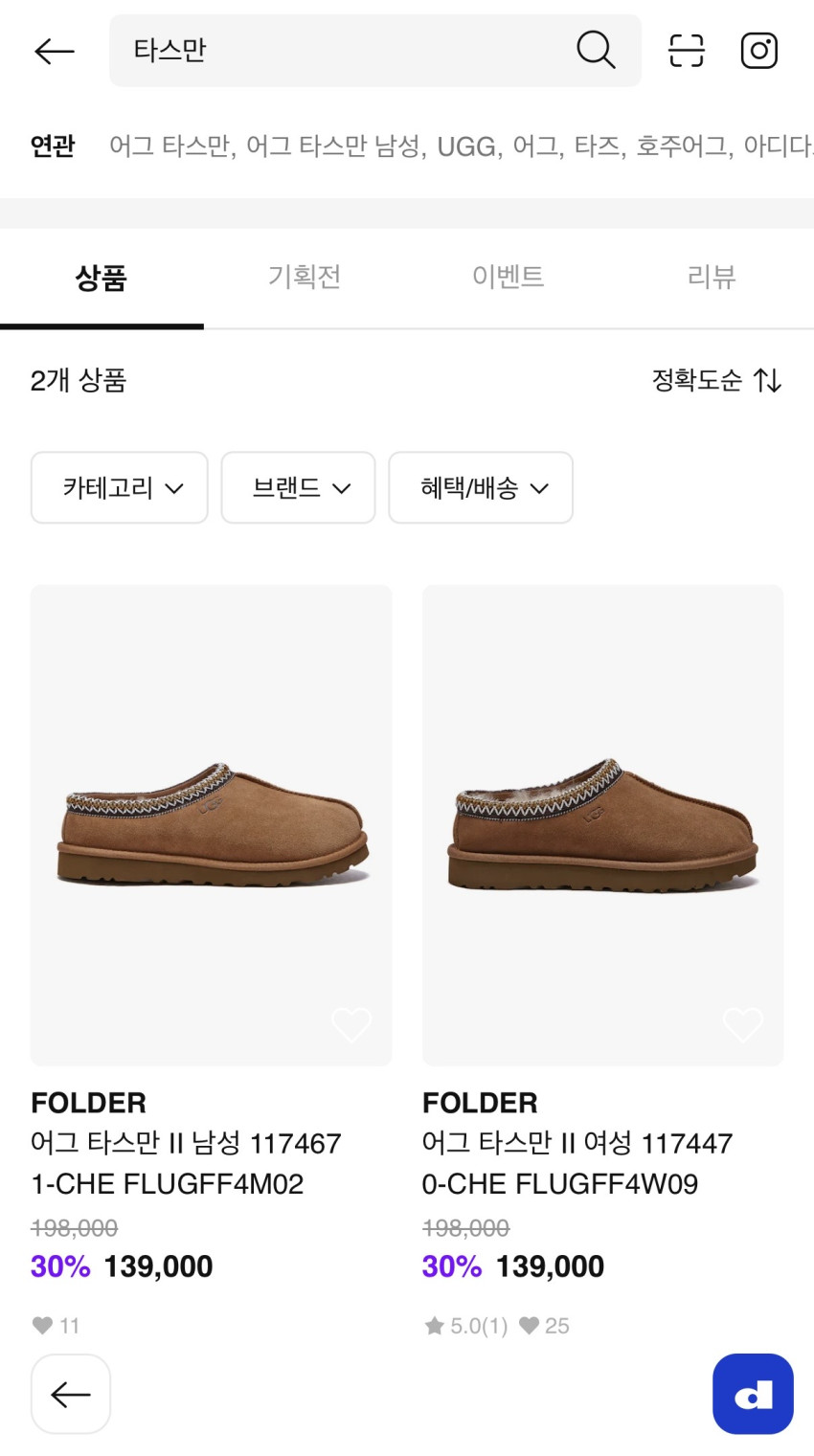Screen dimensions: 814x1456
Task: Like the 어그 타스만 II 여성 item
Action: [742, 1024]
